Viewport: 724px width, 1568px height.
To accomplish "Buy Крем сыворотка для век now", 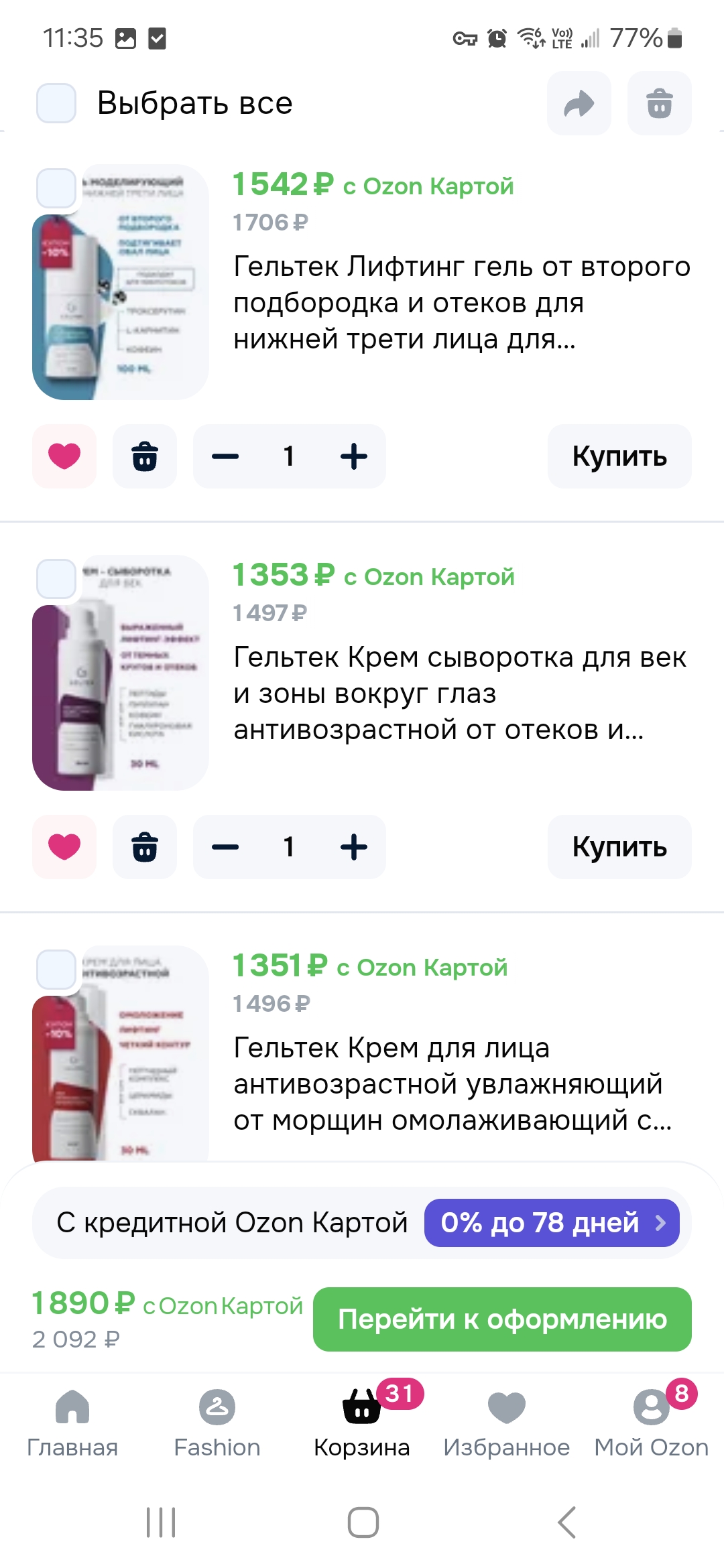I will [619, 847].
